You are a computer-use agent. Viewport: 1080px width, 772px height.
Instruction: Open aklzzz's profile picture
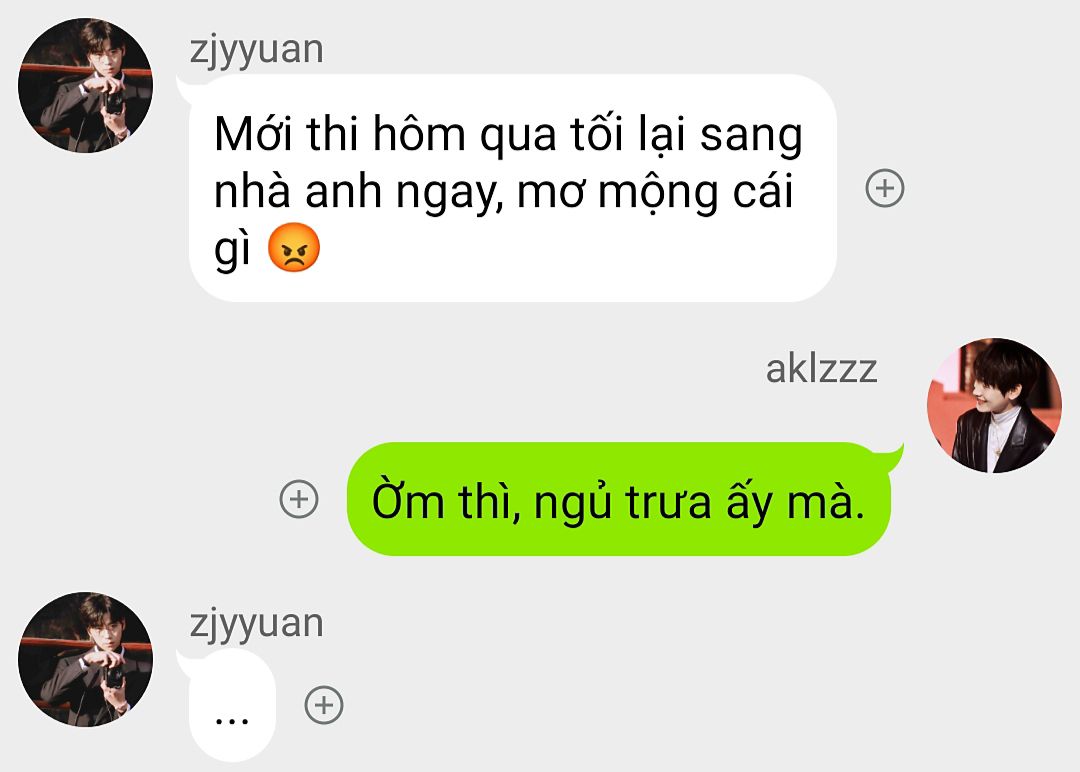pos(994,405)
